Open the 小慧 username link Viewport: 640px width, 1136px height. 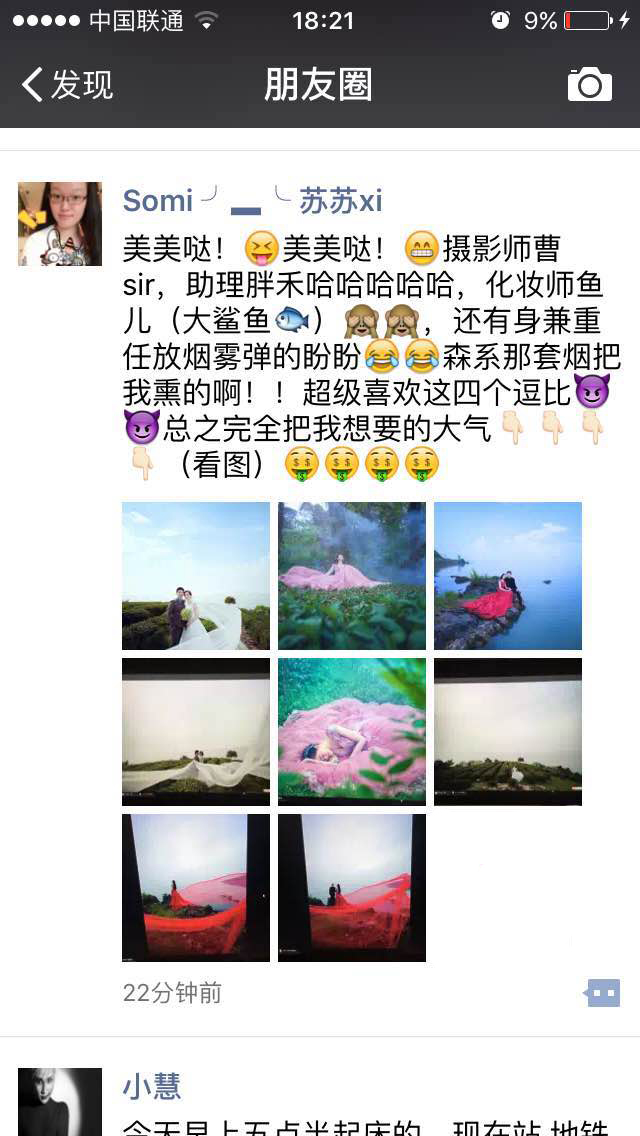point(152,1086)
